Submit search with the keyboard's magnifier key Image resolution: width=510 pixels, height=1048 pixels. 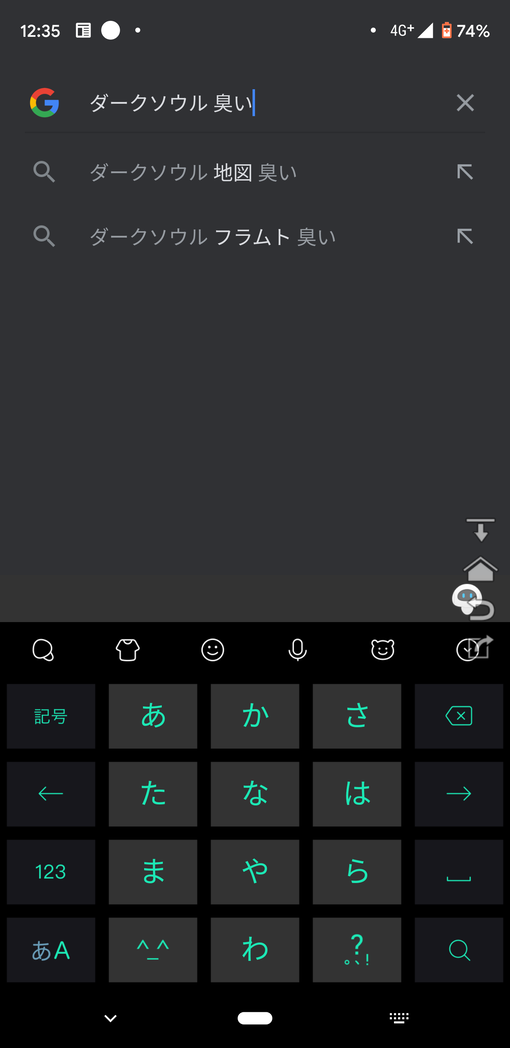point(459,950)
